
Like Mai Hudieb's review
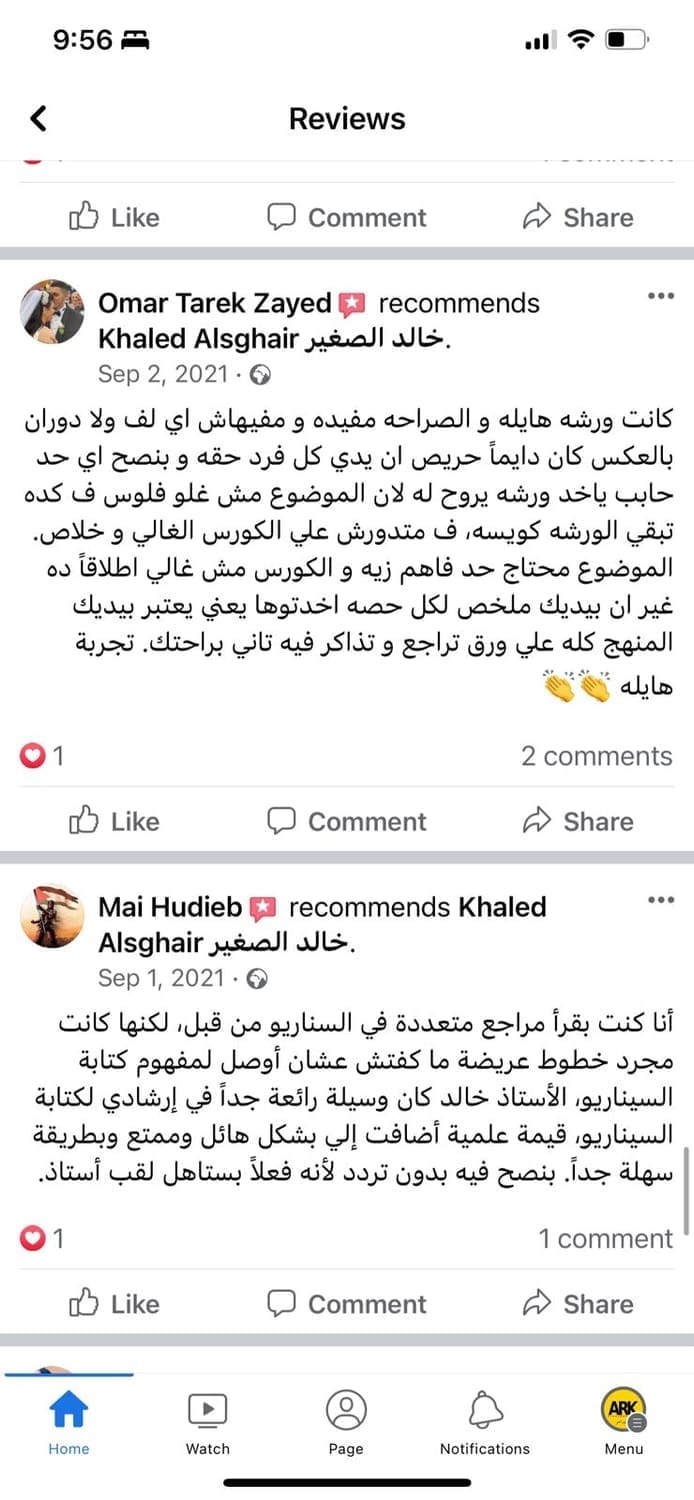[x=114, y=1304]
